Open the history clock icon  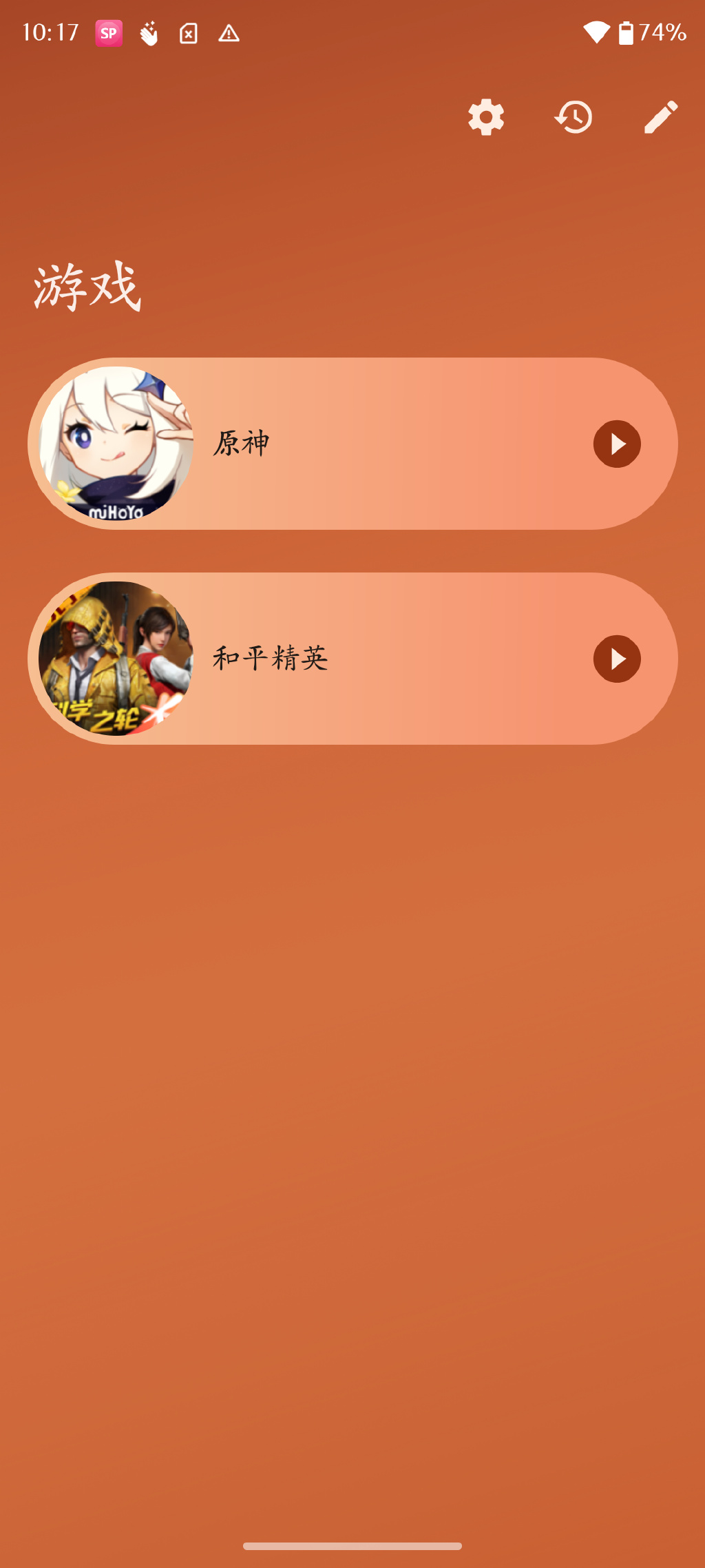click(x=574, y=117)
